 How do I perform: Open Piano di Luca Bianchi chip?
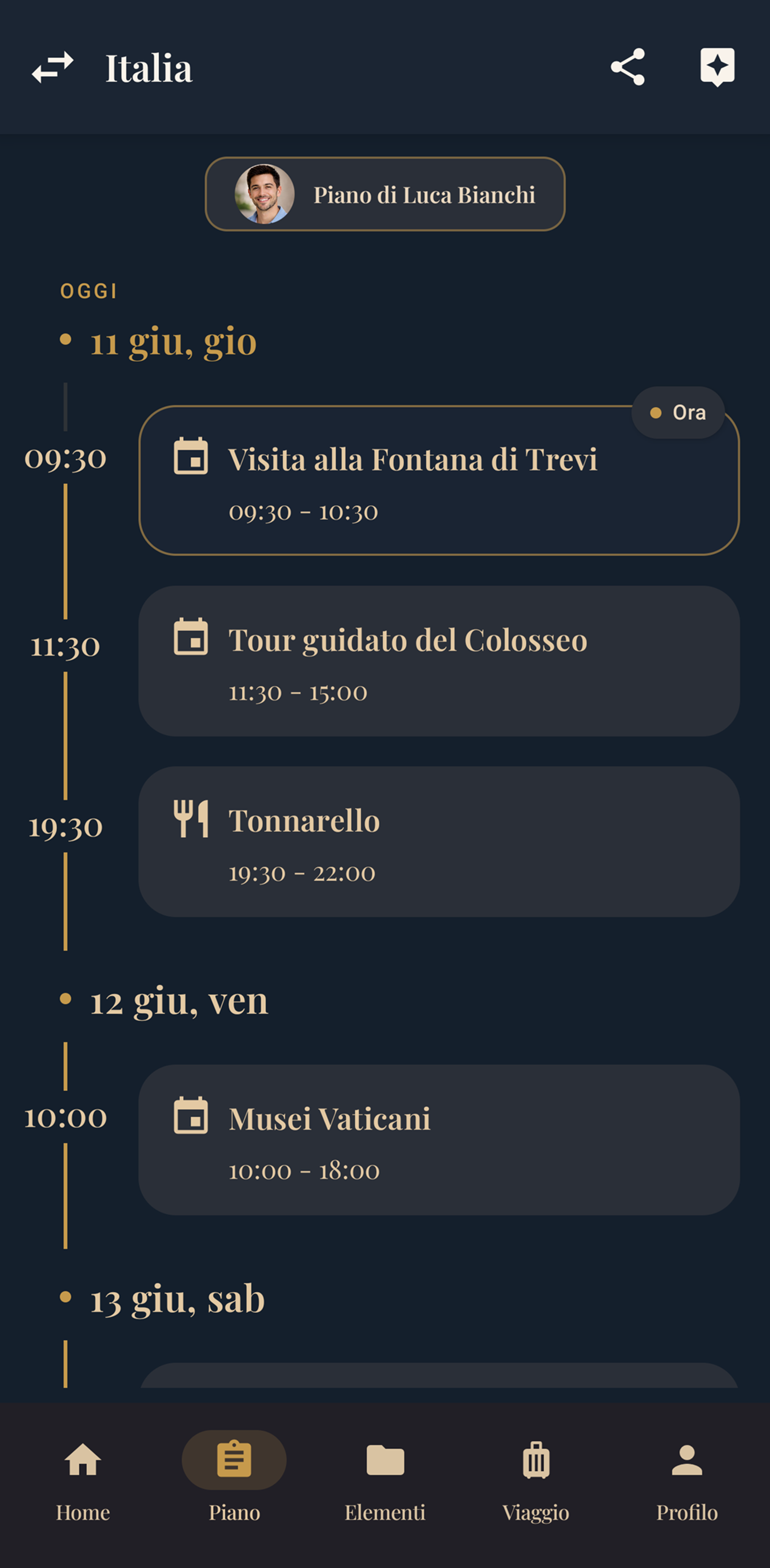[x=385, y=194]
